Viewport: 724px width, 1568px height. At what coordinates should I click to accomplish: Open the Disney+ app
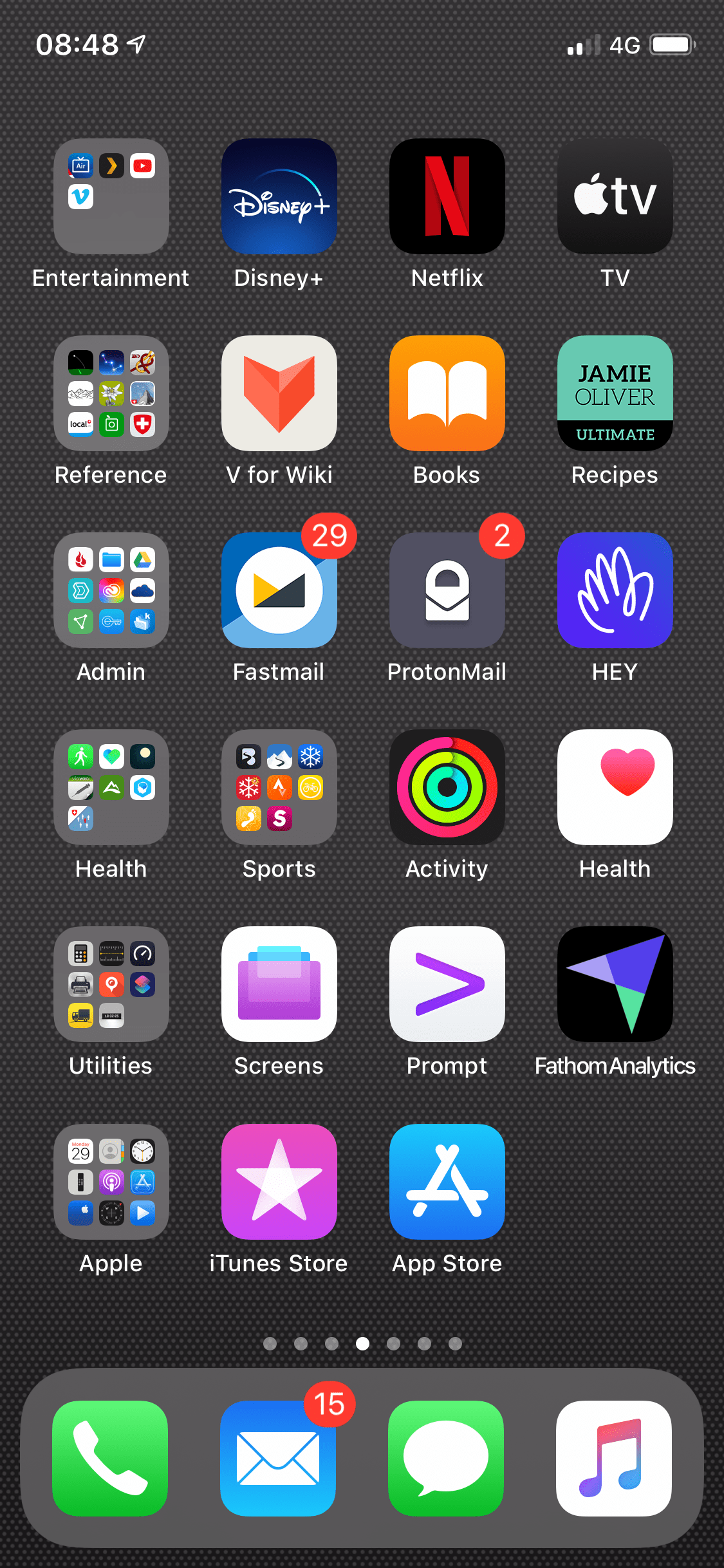click(279, 196)
